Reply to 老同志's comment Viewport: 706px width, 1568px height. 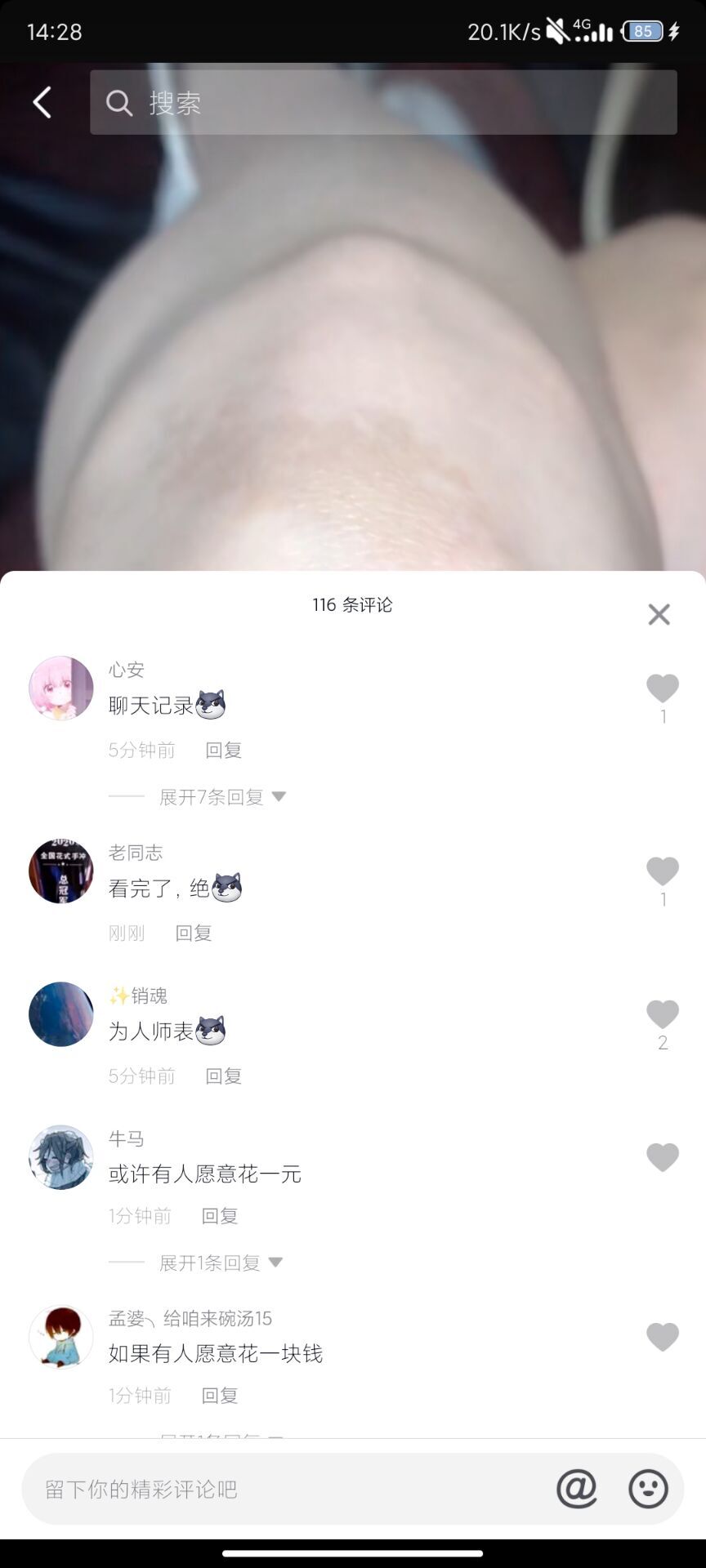tap(194, 933)
